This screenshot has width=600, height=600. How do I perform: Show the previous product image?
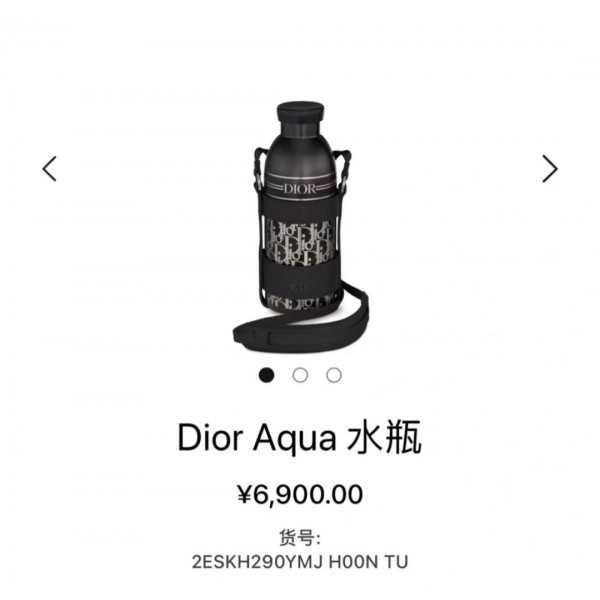(50, 168)
